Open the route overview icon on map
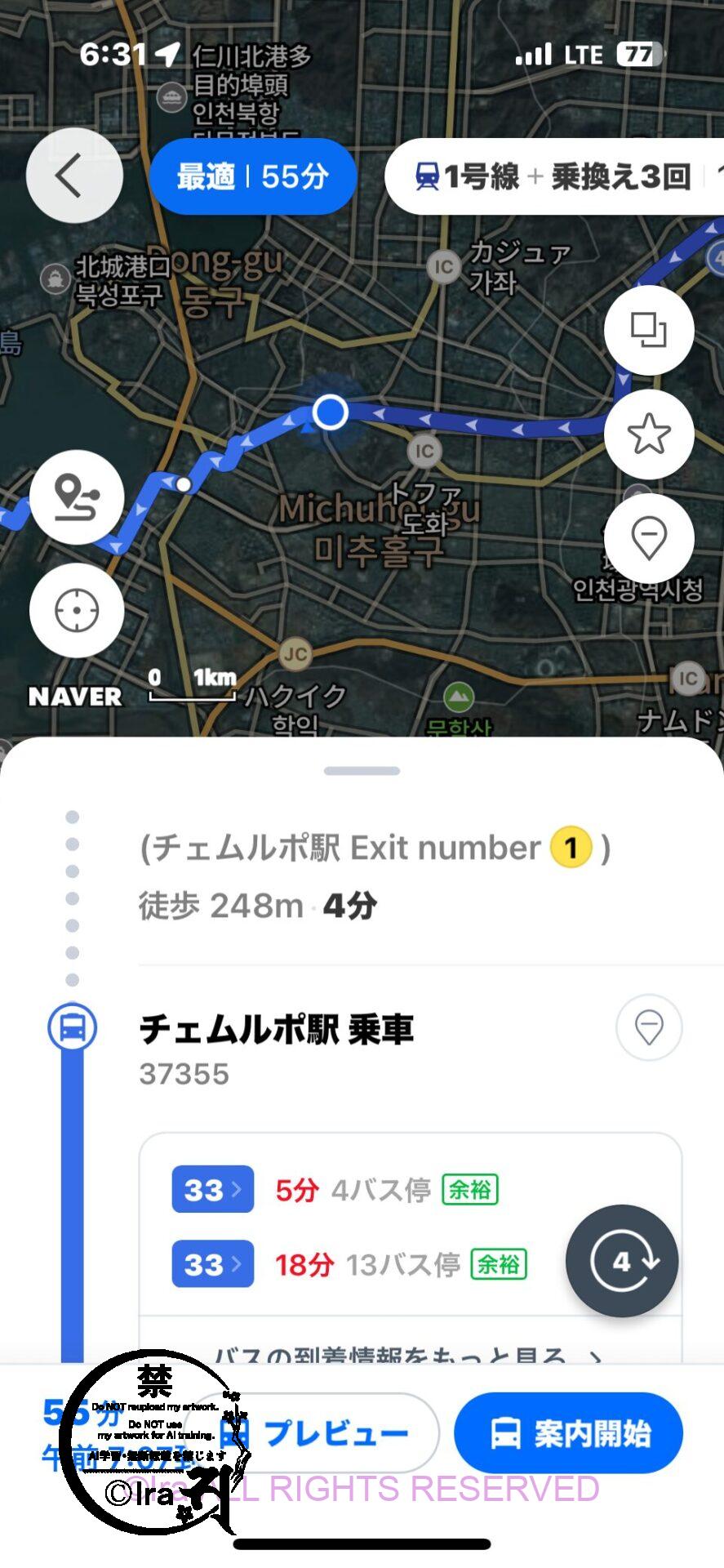 pos(77,497)
